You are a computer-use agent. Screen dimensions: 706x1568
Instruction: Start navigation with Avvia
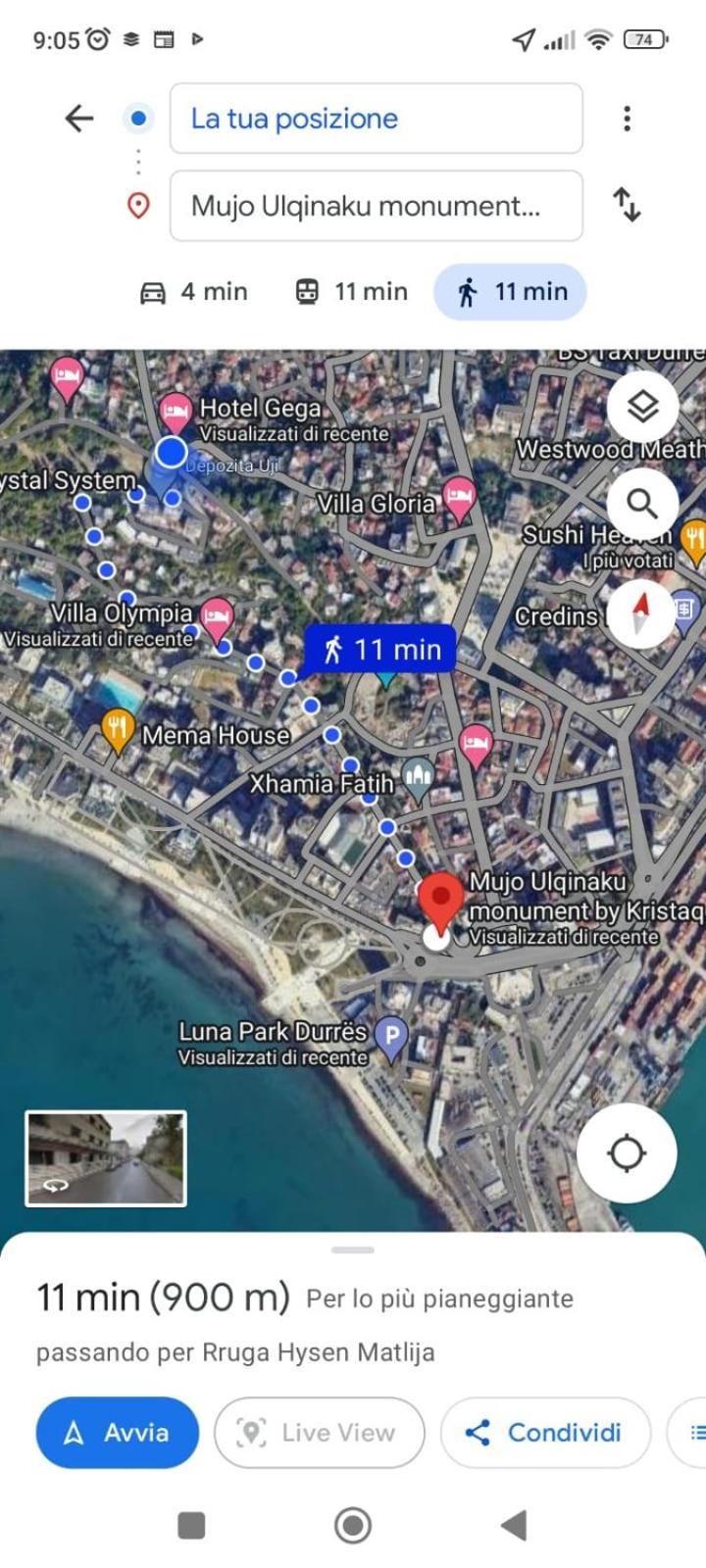point(118,1433)
